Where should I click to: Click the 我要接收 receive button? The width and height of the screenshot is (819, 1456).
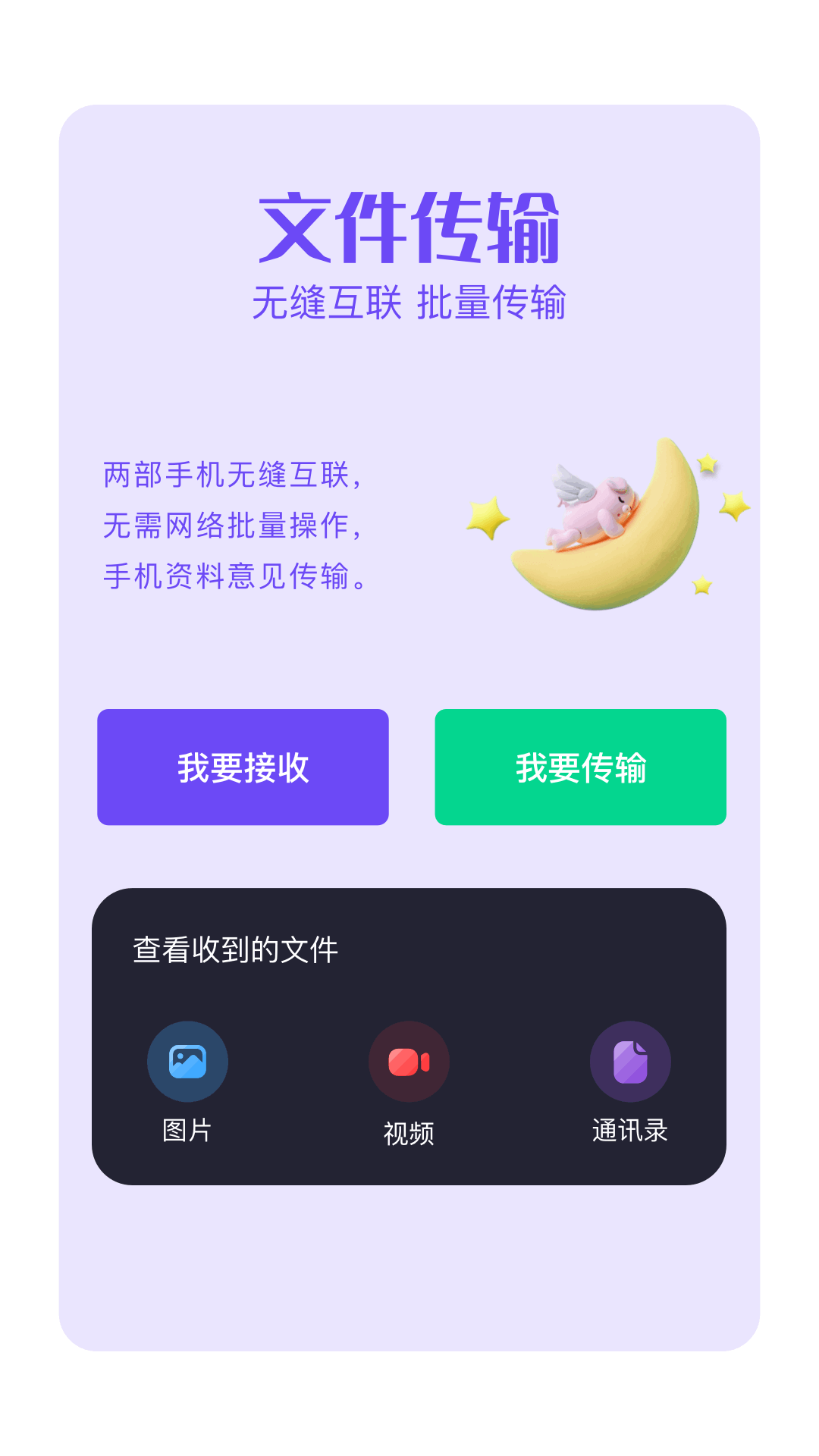(243, 767)
